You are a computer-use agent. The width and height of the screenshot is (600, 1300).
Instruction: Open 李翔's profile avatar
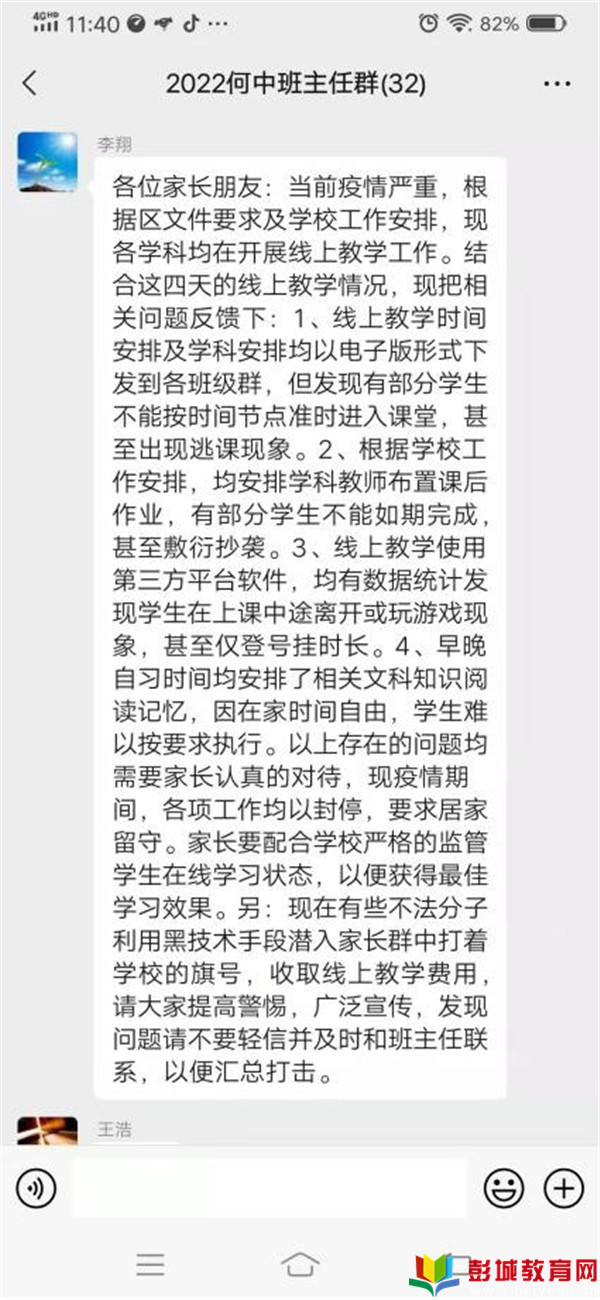[x=47, y=161]
